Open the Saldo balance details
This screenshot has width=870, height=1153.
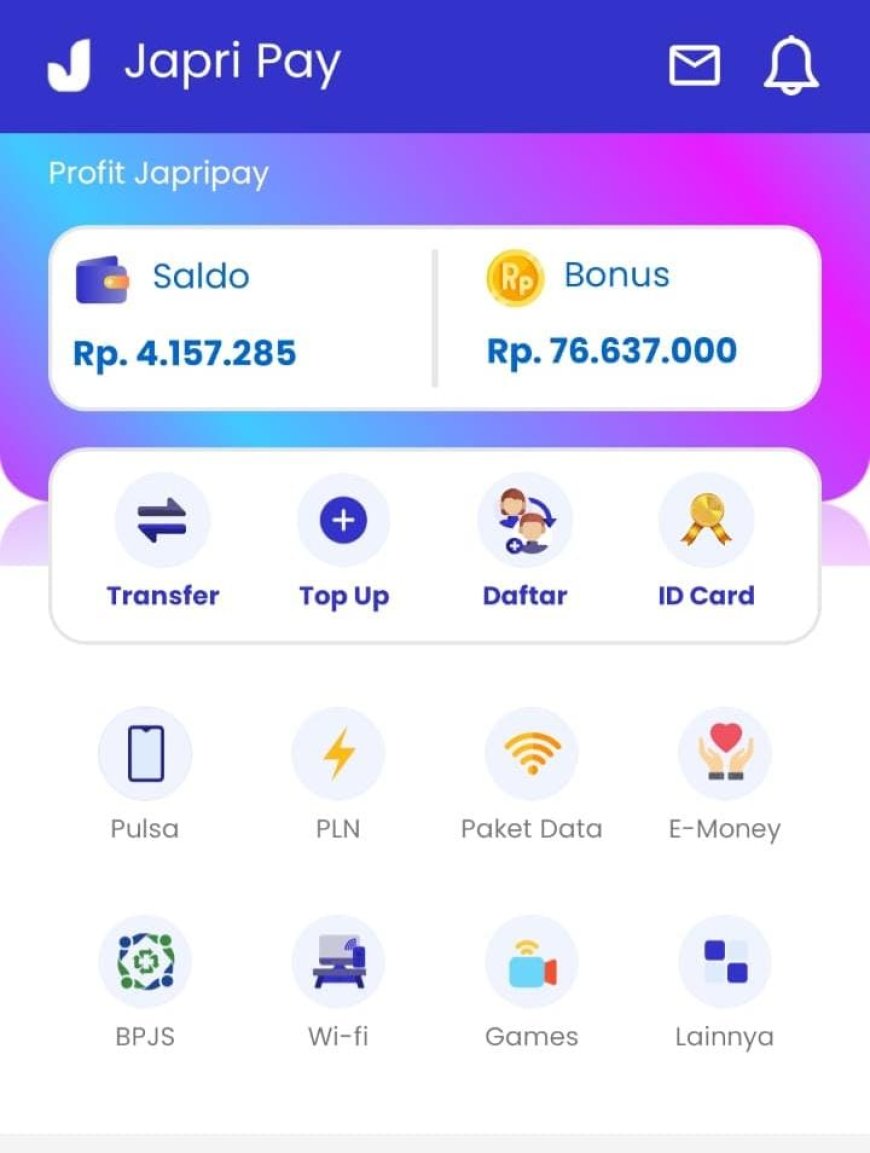point(240,317)
